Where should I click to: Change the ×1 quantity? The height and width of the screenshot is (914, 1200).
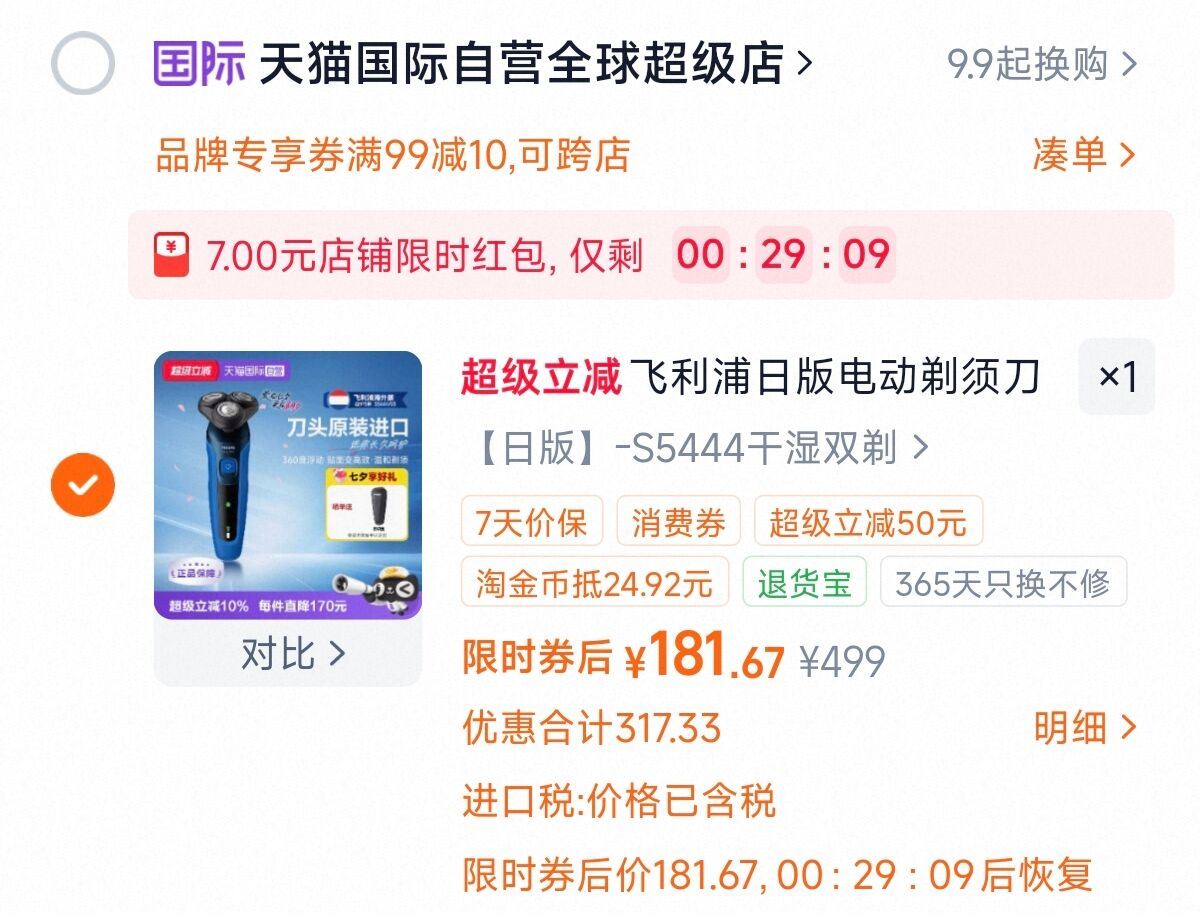(1117, 376)
